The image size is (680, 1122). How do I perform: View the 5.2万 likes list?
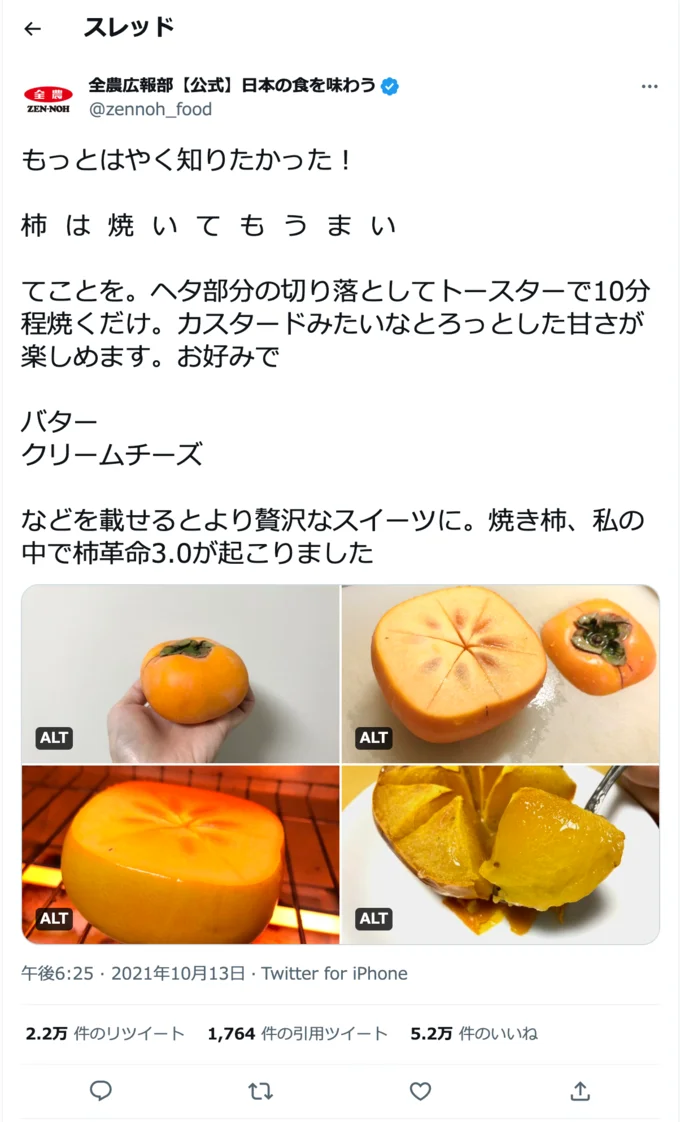point(474,1034)
